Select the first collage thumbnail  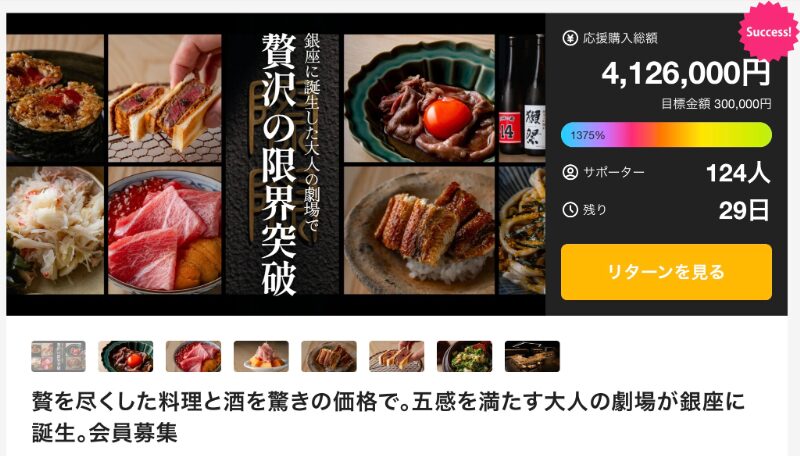(x=58, y=356)
